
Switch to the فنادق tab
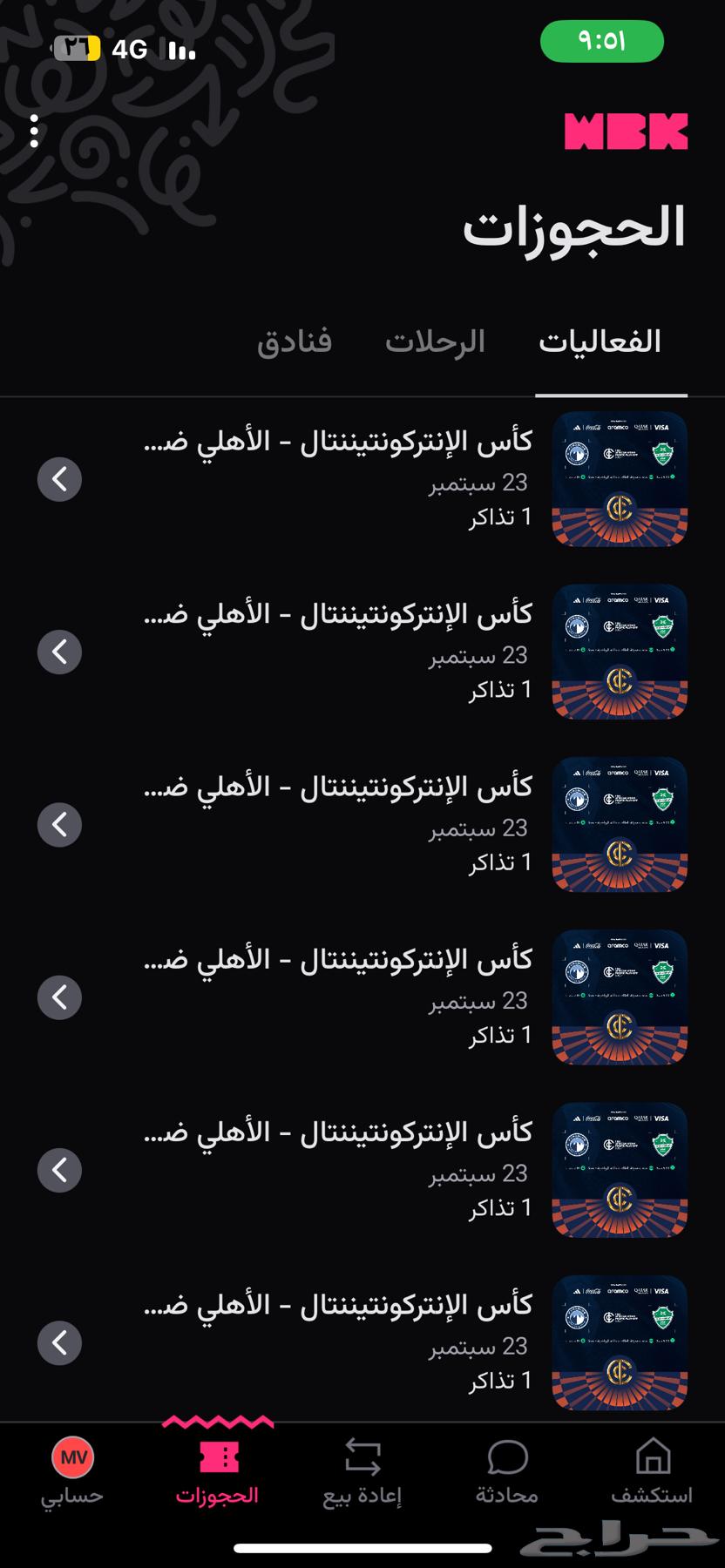(295, 341)
